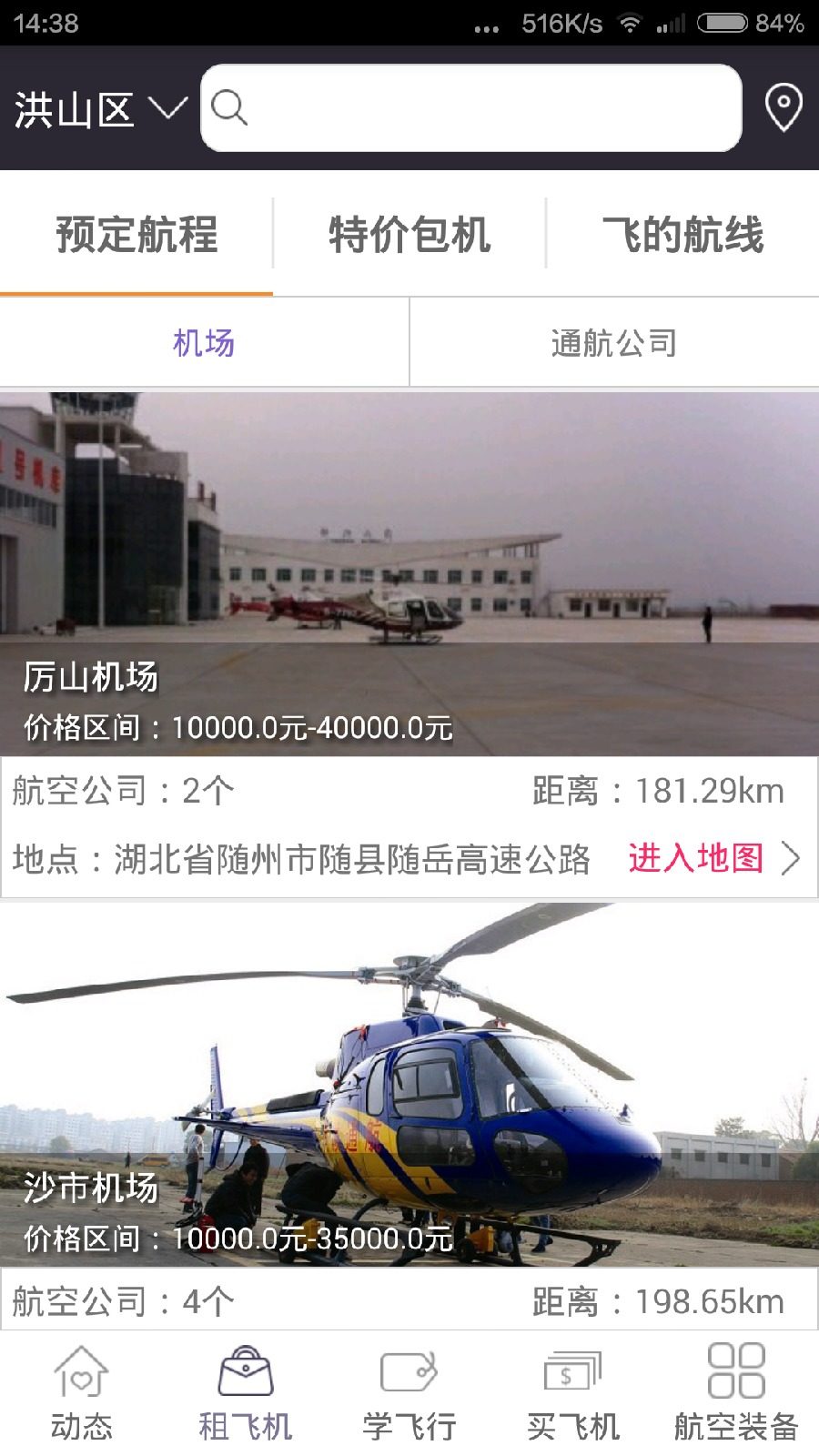
Task: Go to the 动态 bottom tab
Action: pos(82,1394)
